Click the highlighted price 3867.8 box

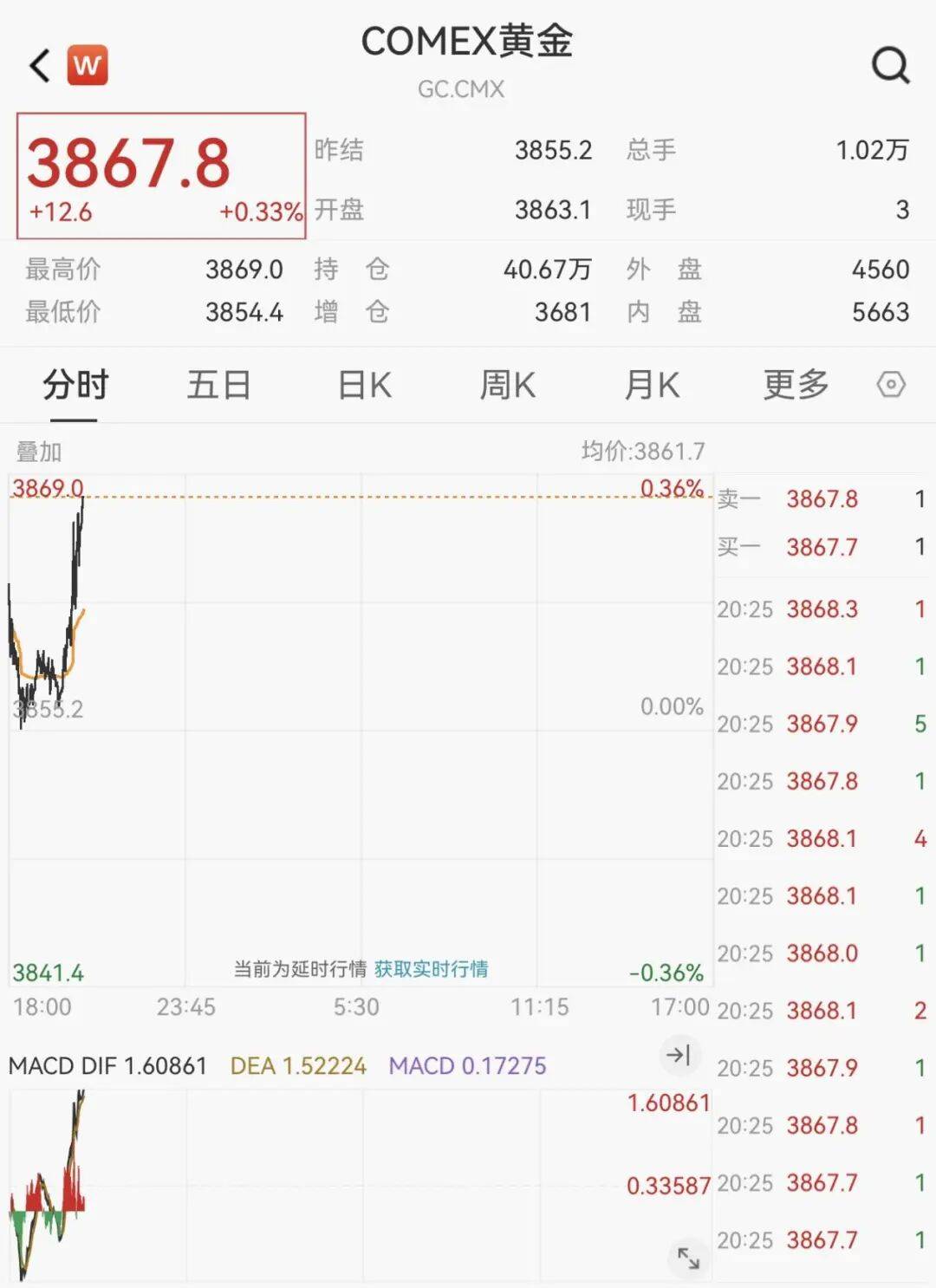[160, 173]
